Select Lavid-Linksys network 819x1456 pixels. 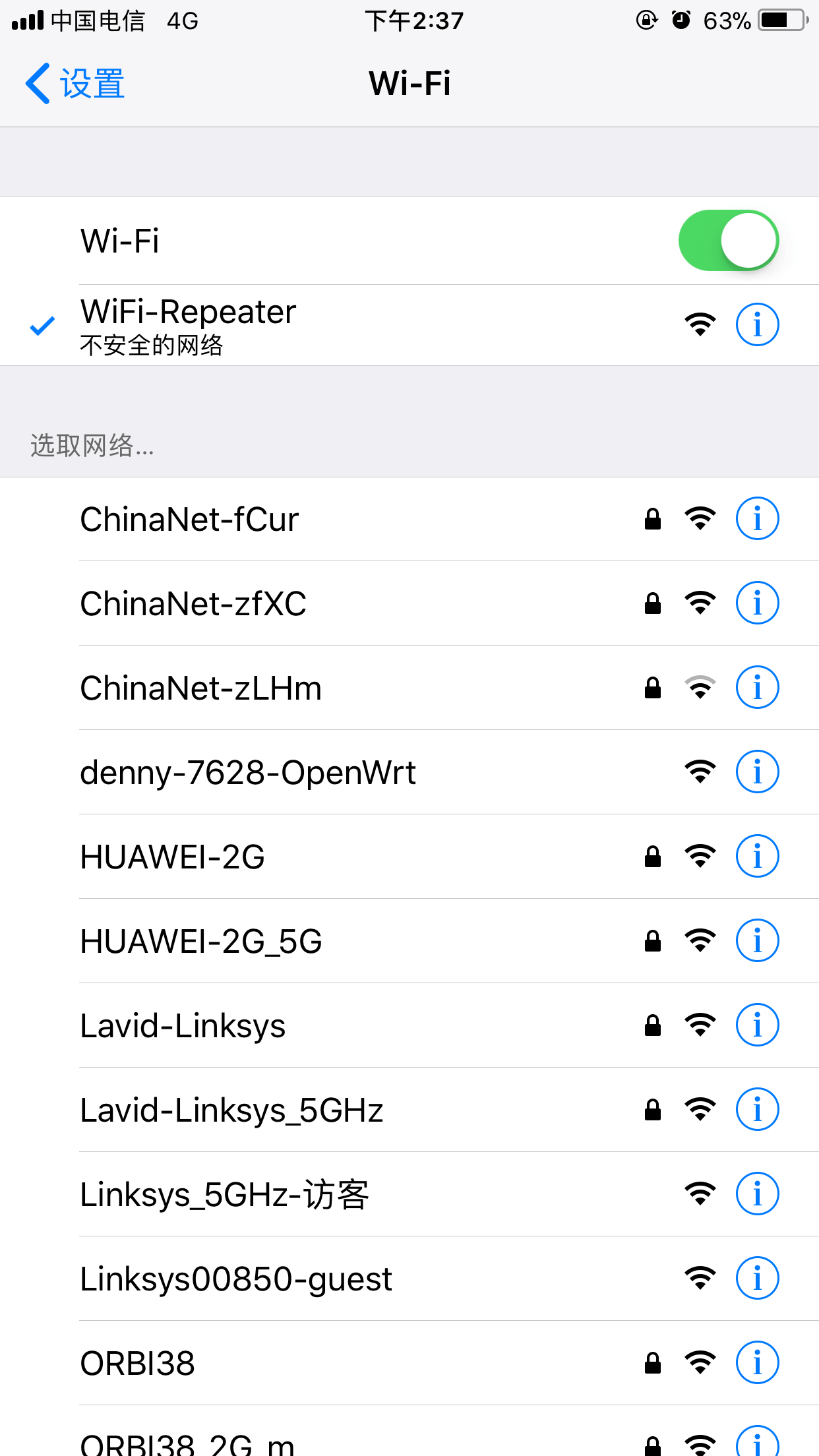click(x=183, y=1026)
